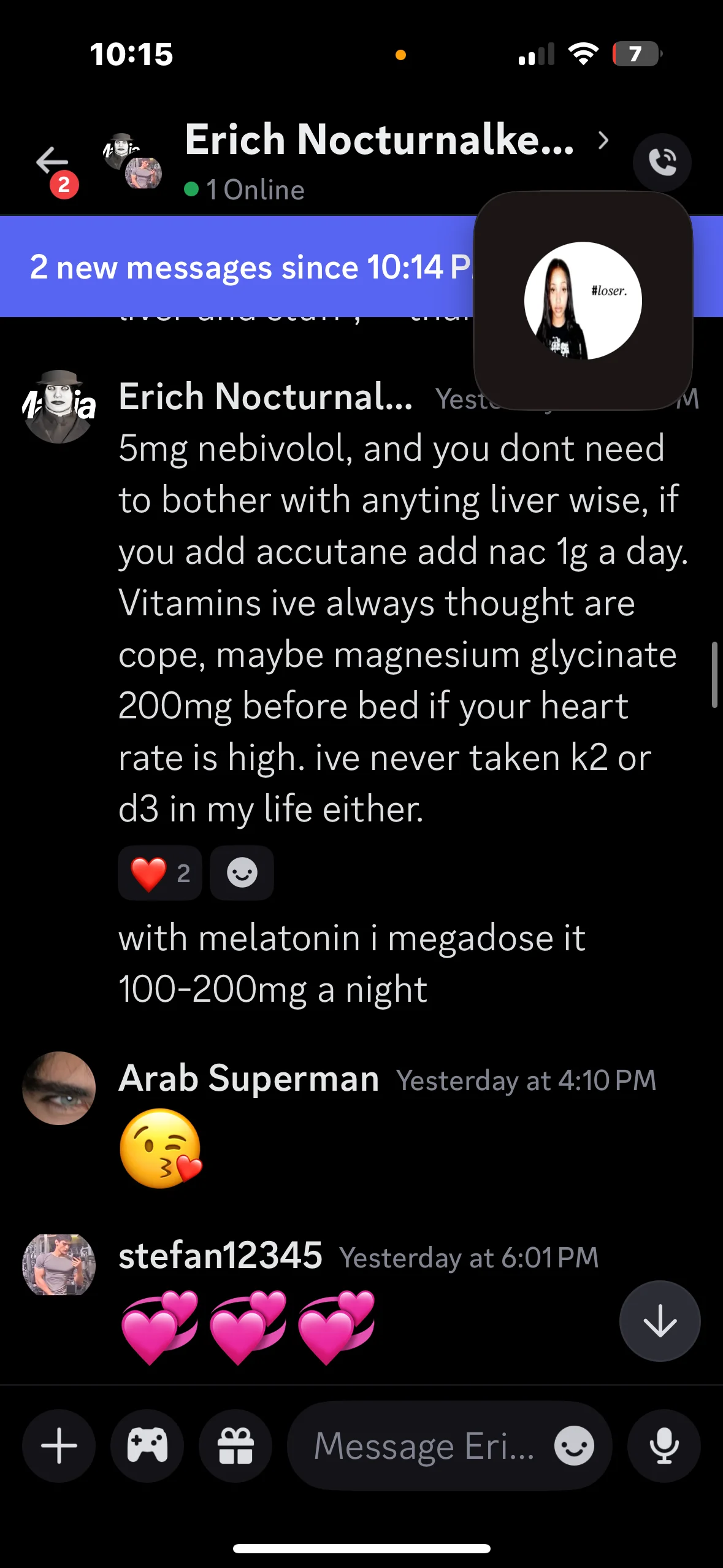
Task: Record a voice message with the microphone
Action: click(x=664, y=1446)
